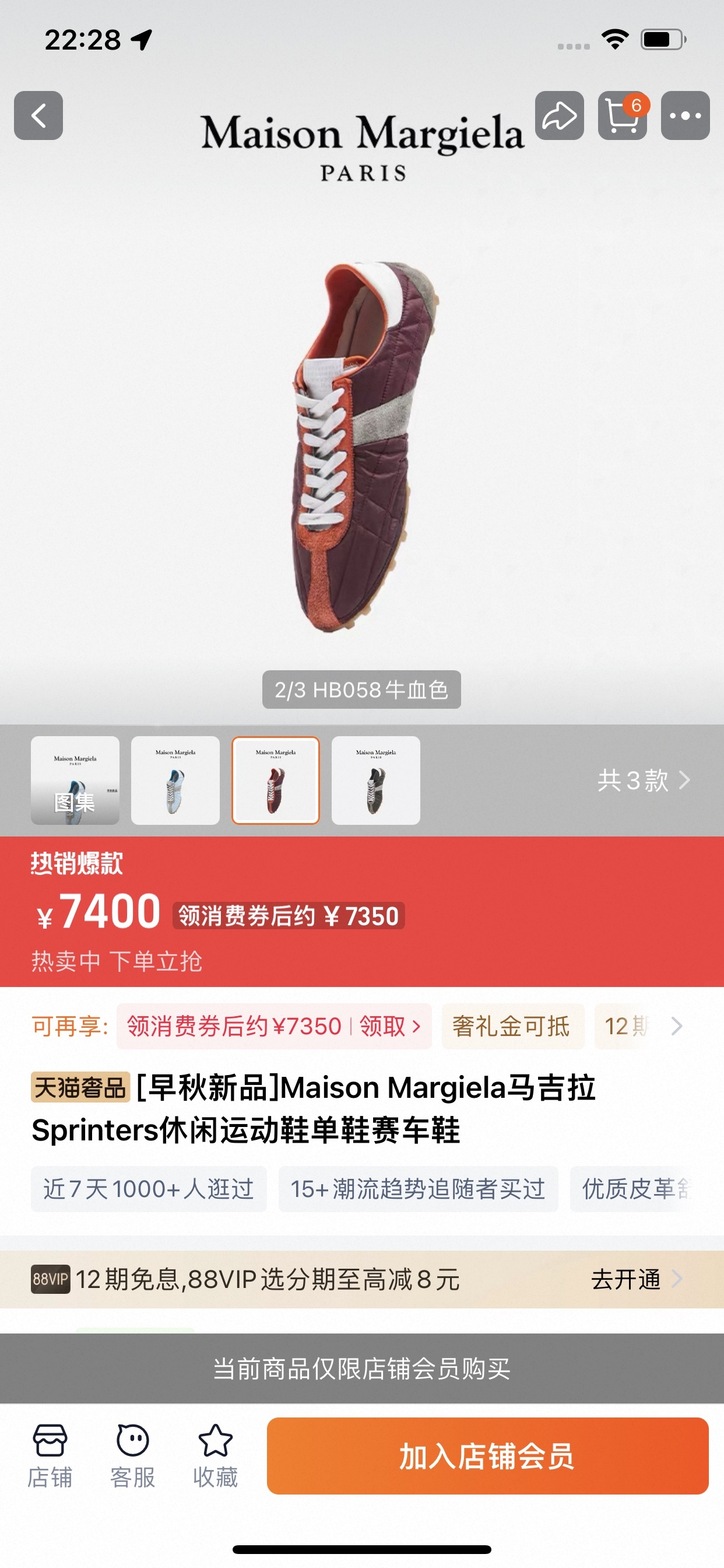Share this Maison Margiela product
This screenshot has height=1568, width=724.
pos(559,116)
